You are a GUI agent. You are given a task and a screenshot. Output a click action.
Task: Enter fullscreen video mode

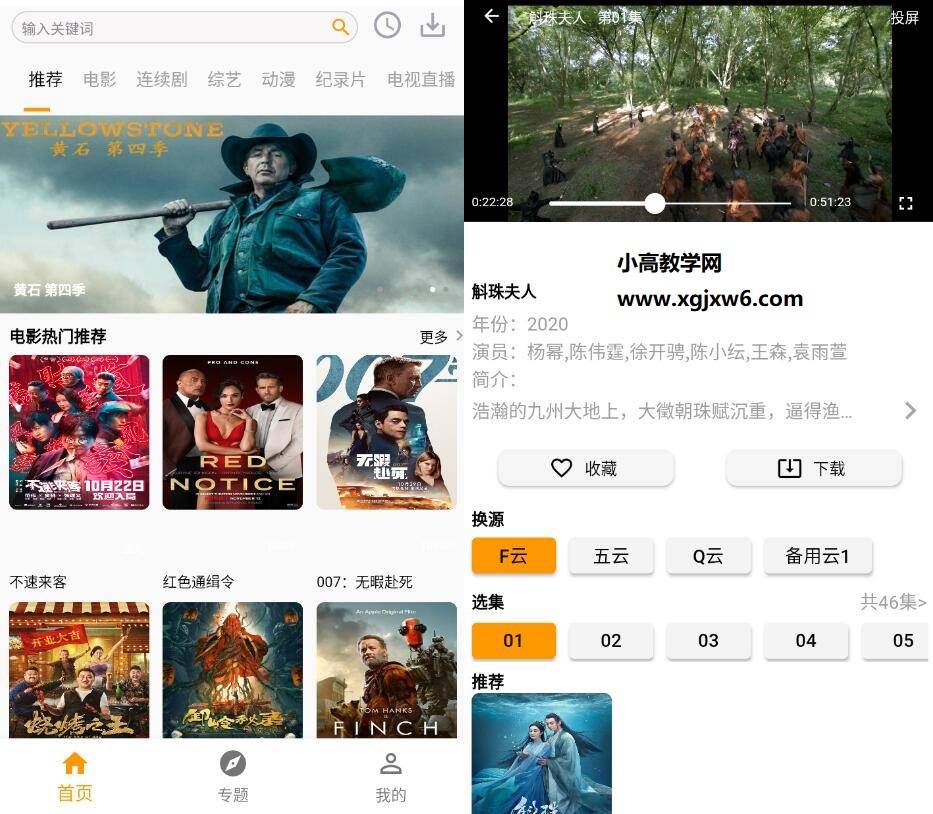[x=905, y=203]
